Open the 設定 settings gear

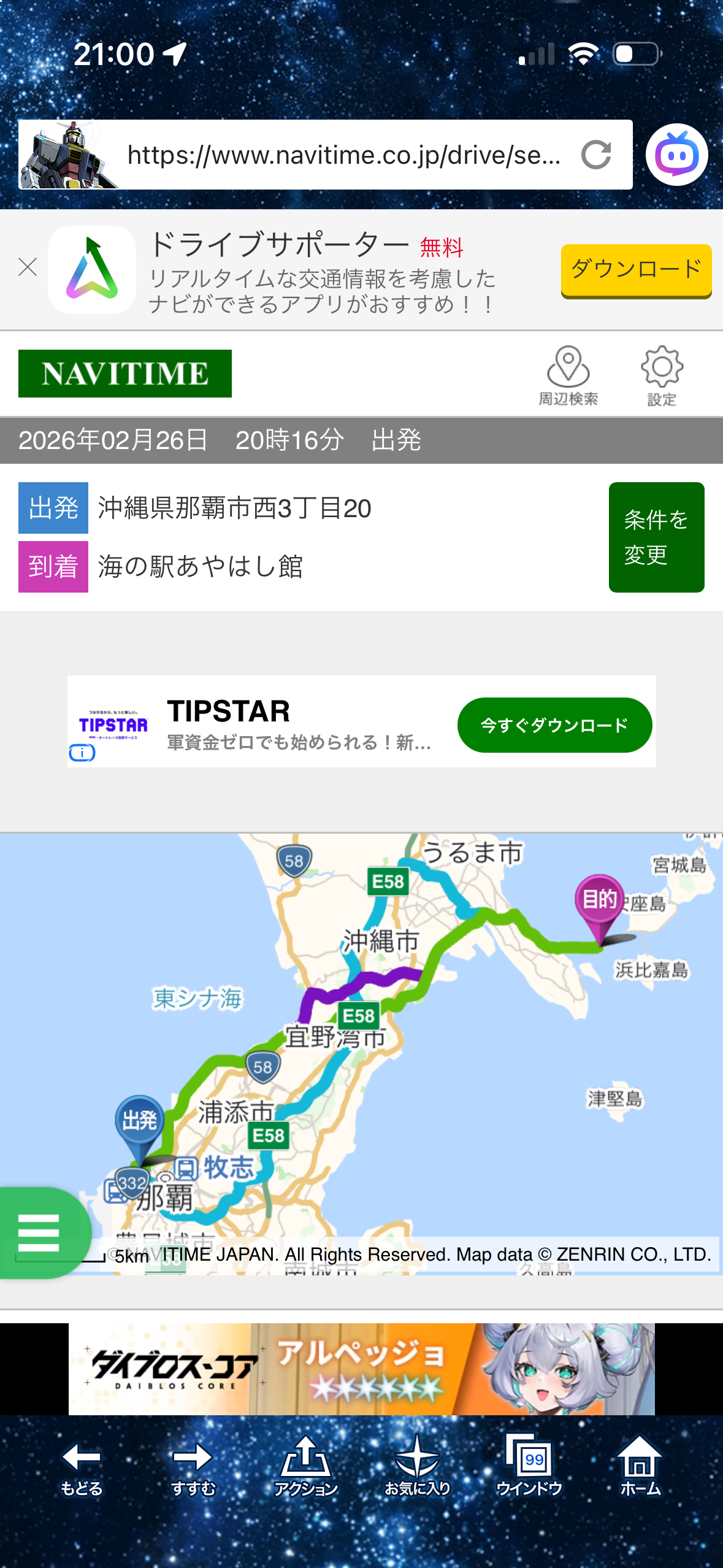tap(662, 375)
